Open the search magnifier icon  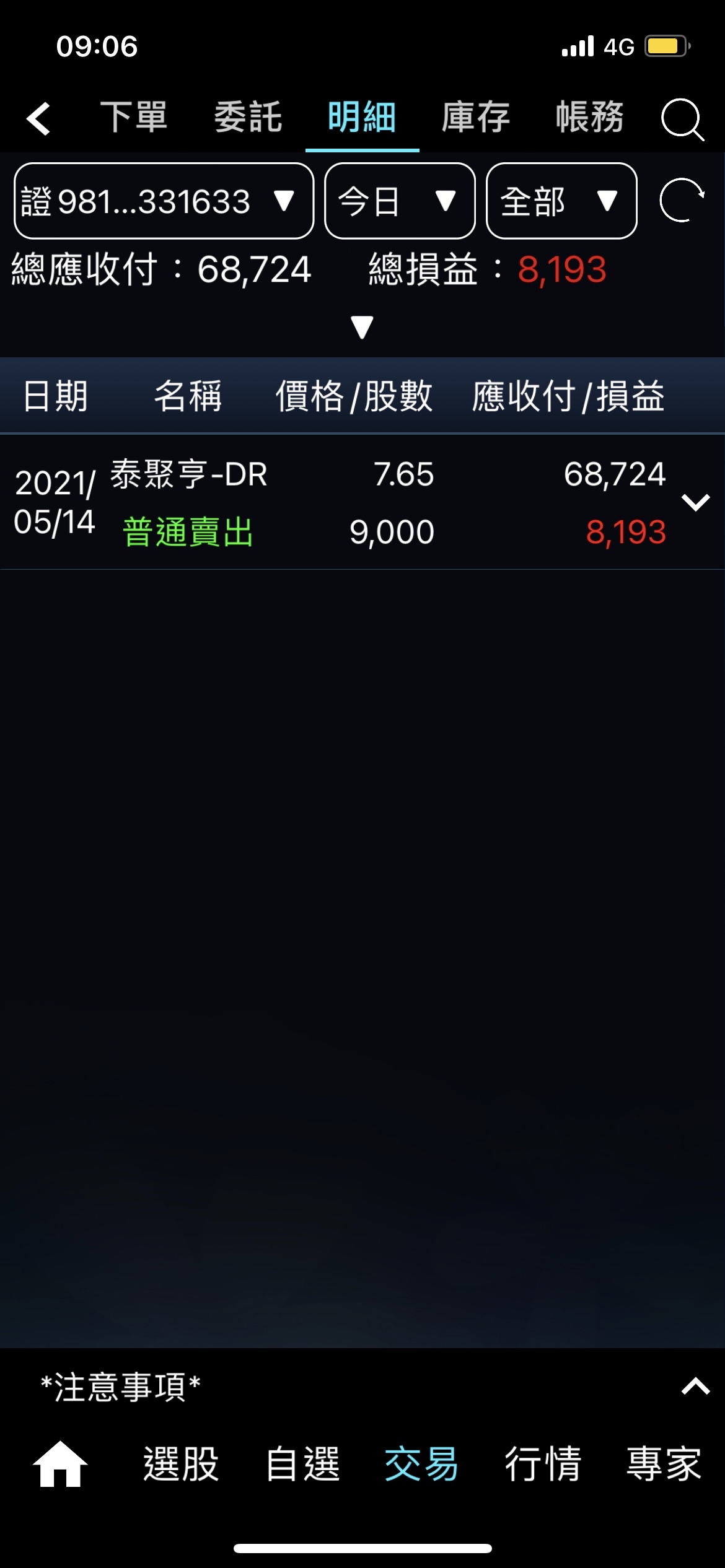[682, 119]
